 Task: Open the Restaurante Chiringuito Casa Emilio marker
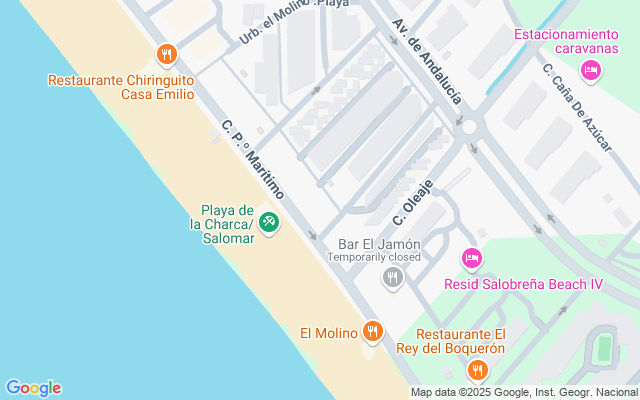[x=167, y=55]
